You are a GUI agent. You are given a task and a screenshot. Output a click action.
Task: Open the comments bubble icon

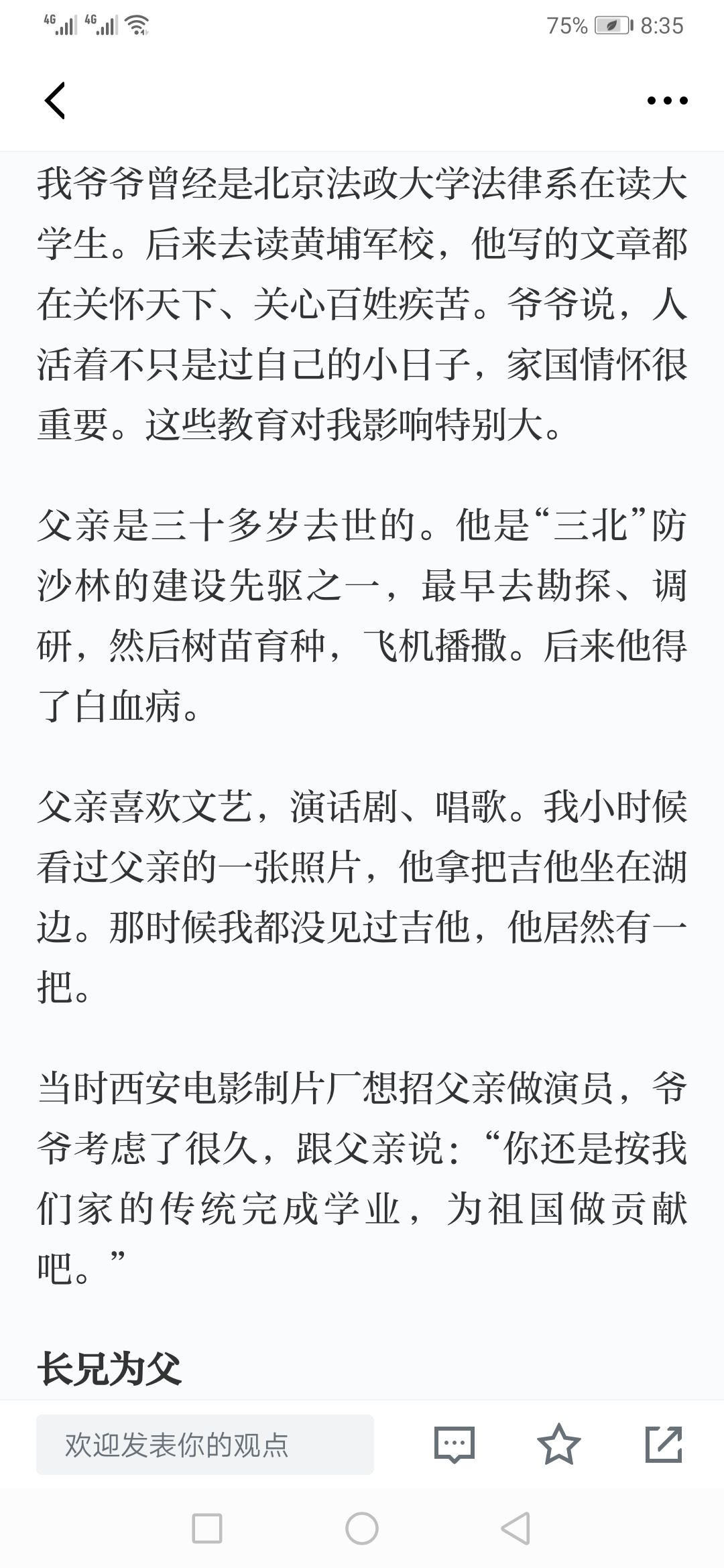[455, 1444]
